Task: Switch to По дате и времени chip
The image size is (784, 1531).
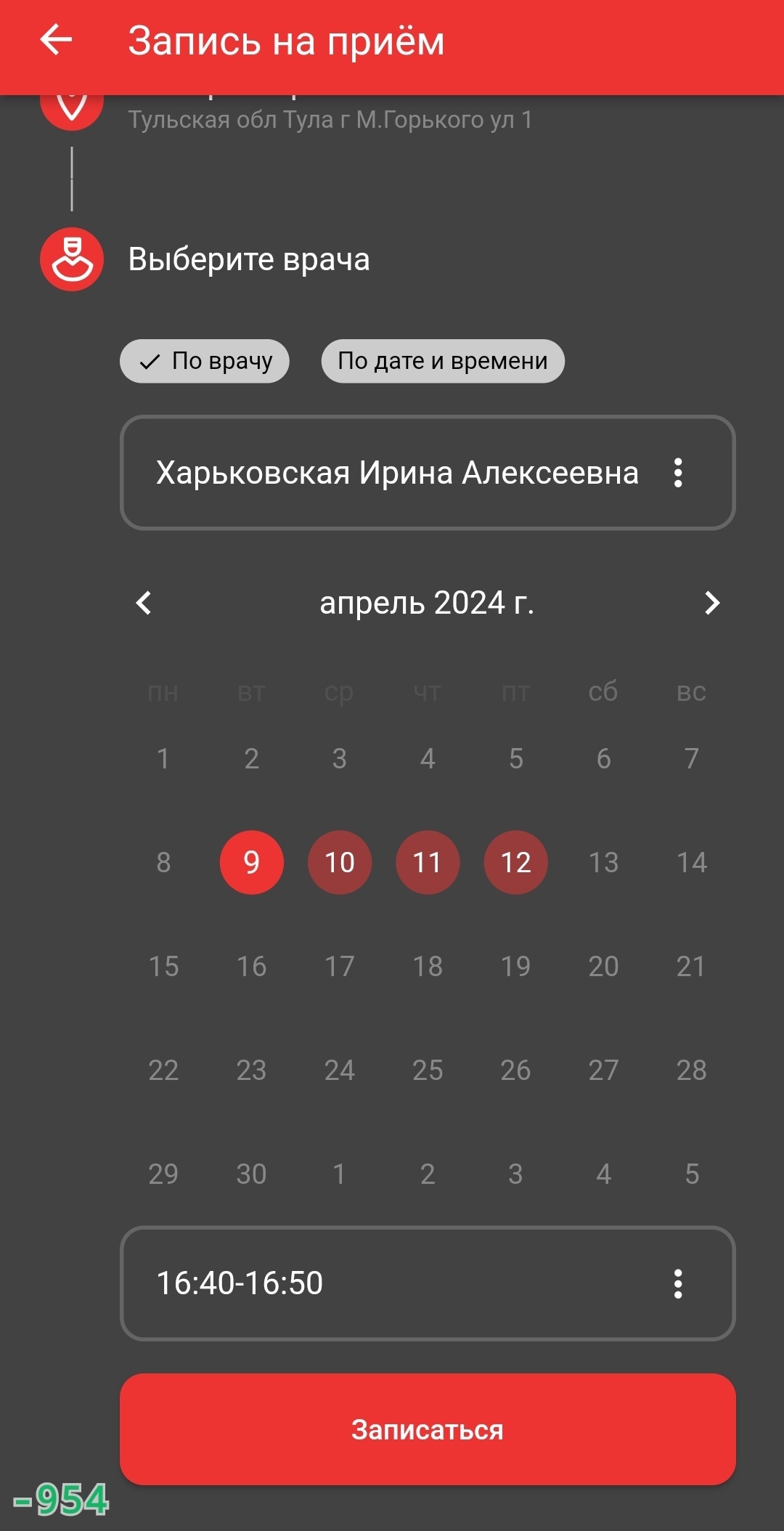Action: pos(443,361)
